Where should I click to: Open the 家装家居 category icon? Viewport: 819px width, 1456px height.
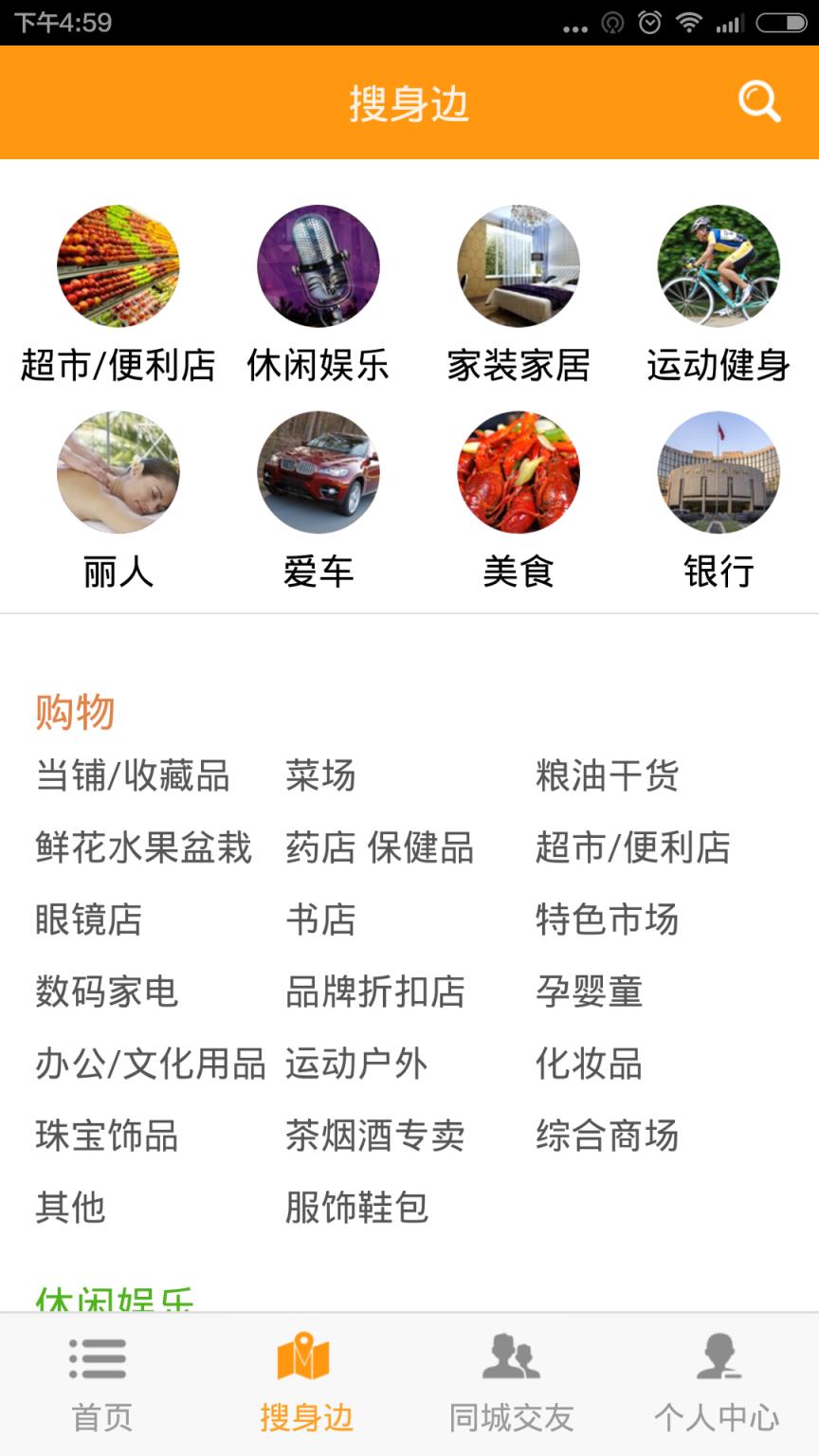(x=519, y=266)
